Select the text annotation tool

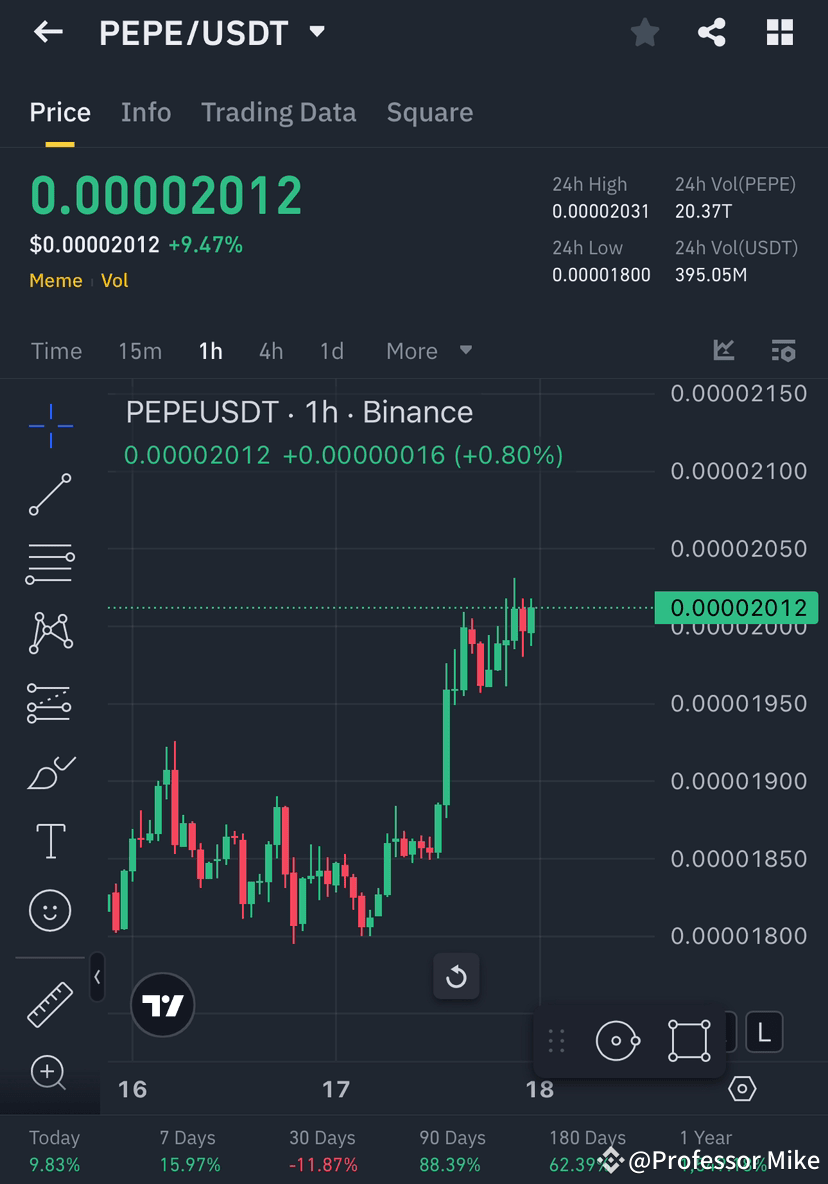(49, 841)
